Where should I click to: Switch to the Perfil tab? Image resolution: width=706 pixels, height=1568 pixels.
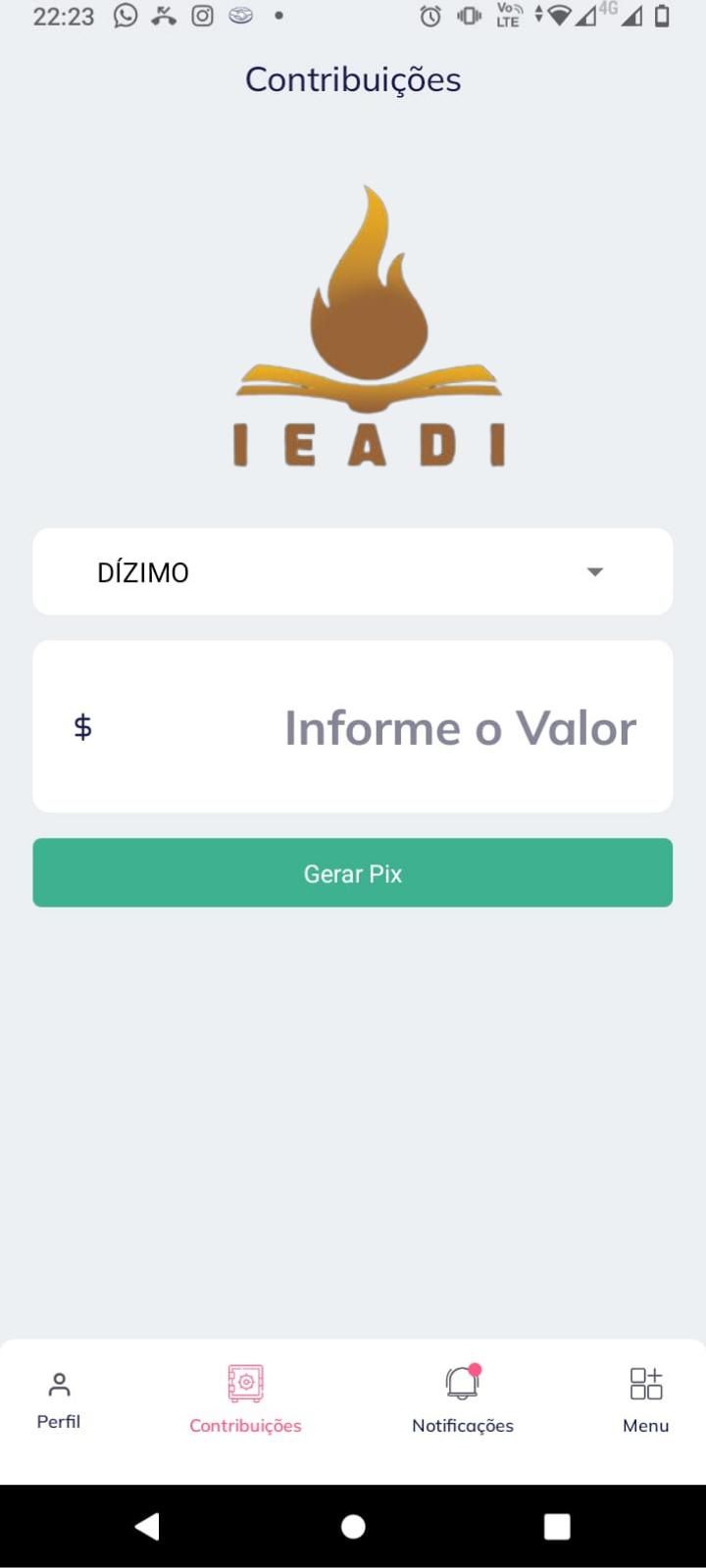point(59,1401)
